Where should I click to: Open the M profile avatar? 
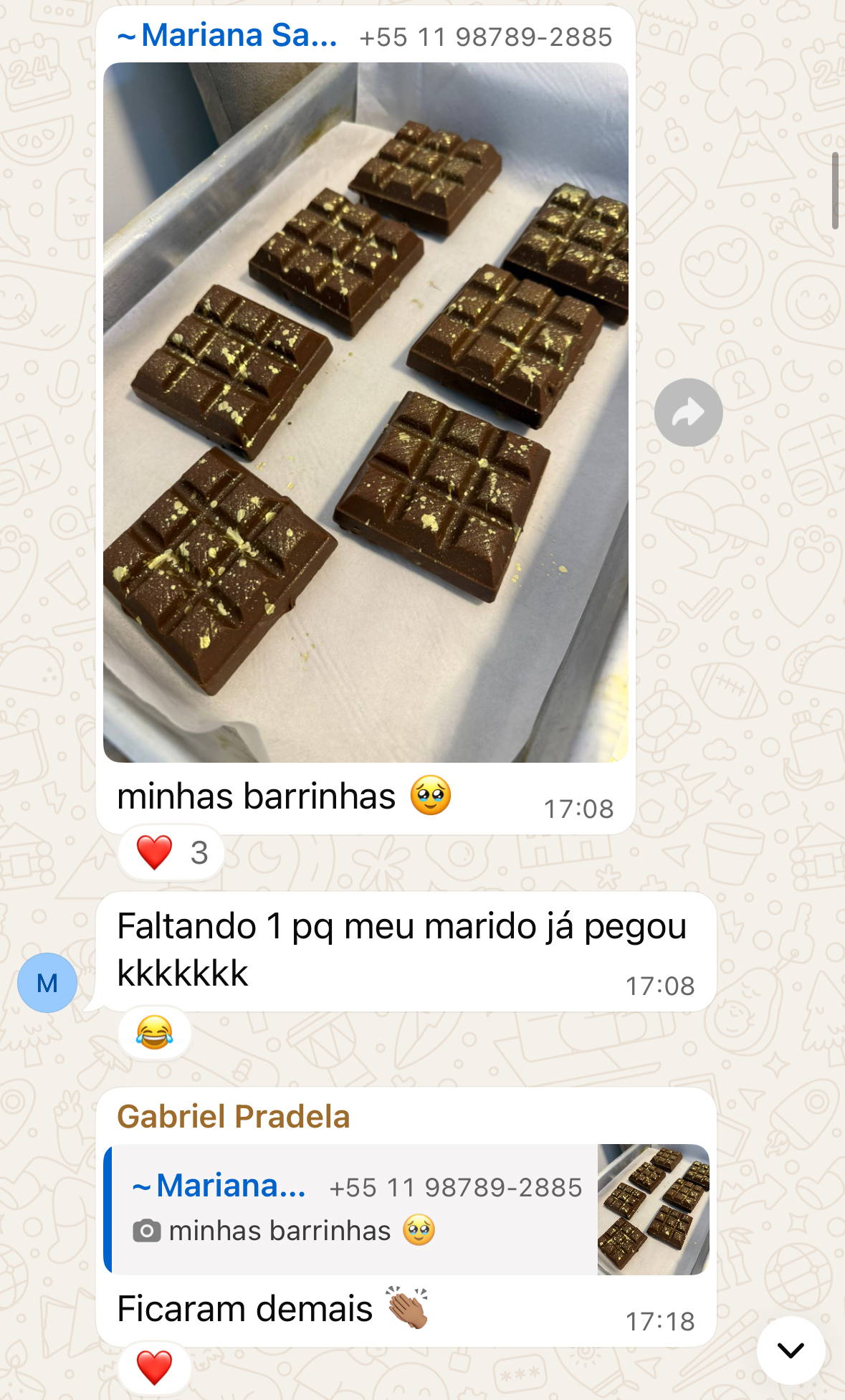pos(47,983)
